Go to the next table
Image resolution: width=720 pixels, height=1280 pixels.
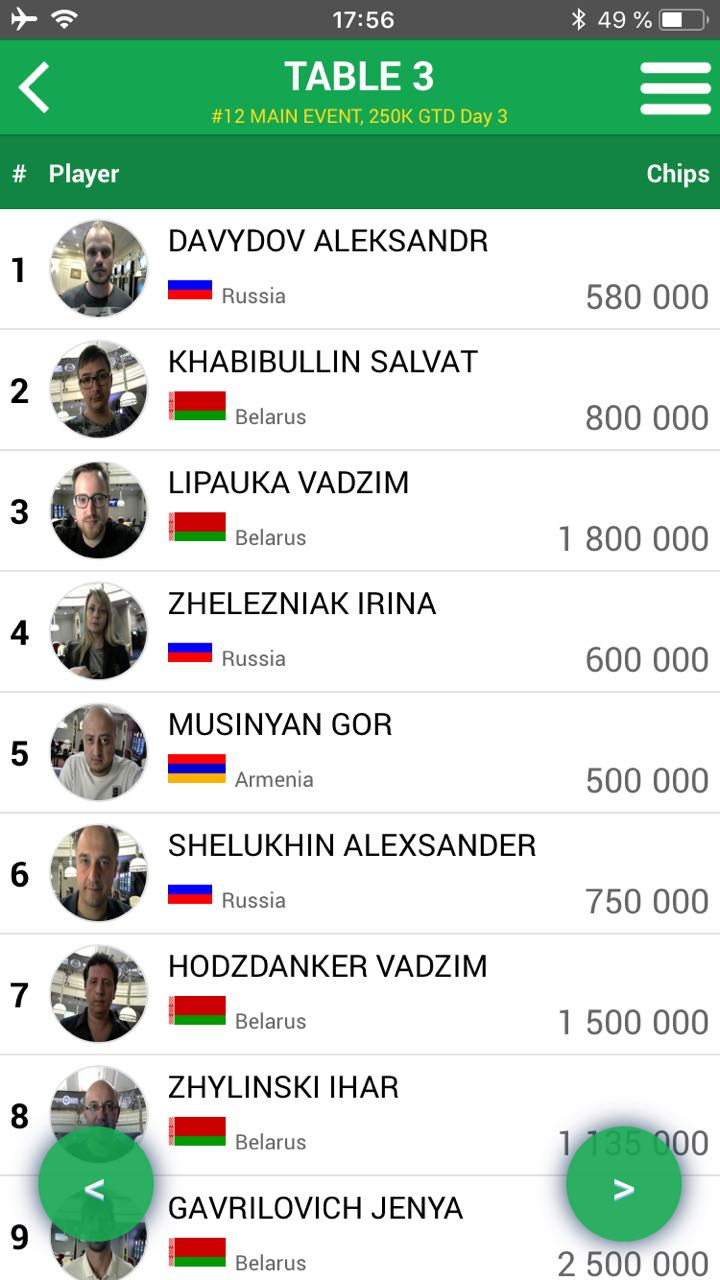(623, 1186)
